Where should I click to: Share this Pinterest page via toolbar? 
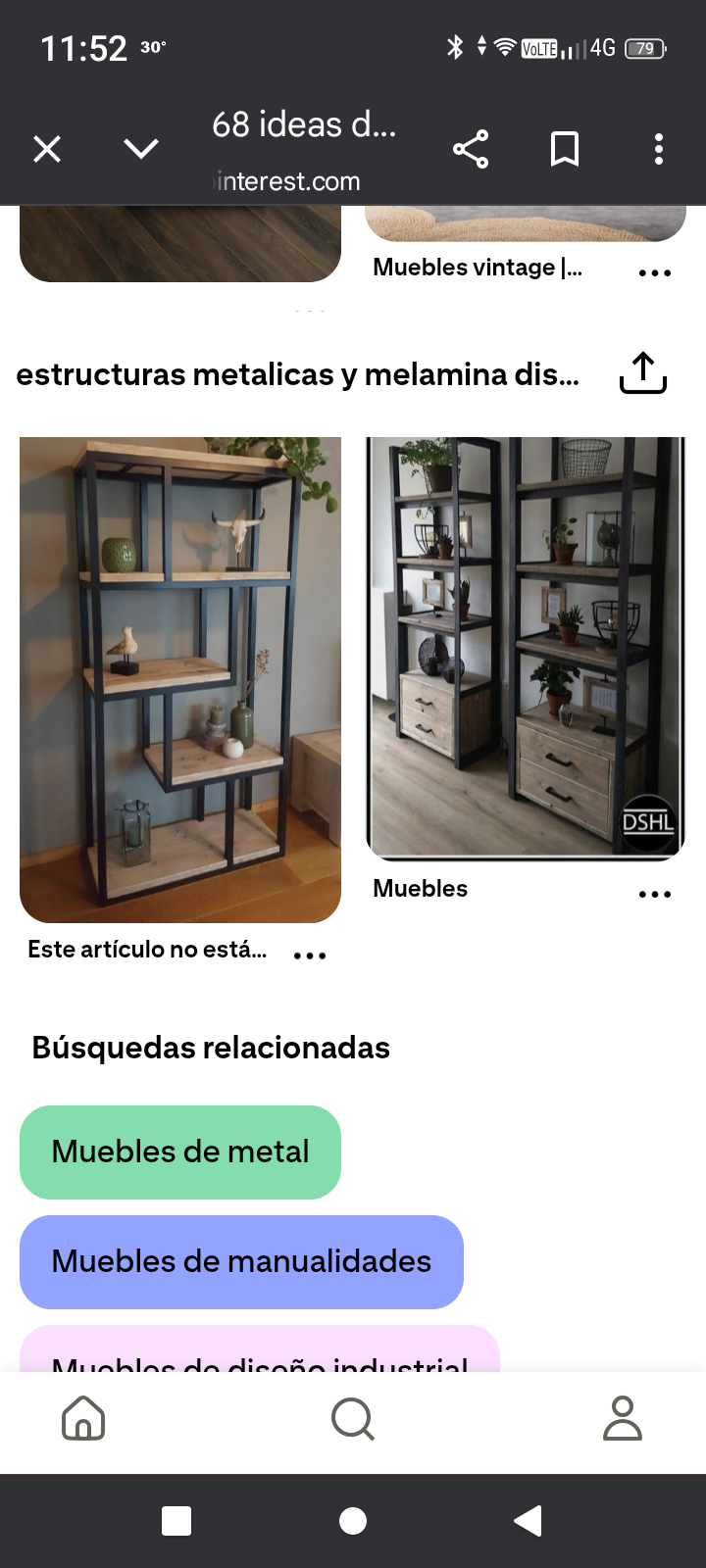pos(471,149)
